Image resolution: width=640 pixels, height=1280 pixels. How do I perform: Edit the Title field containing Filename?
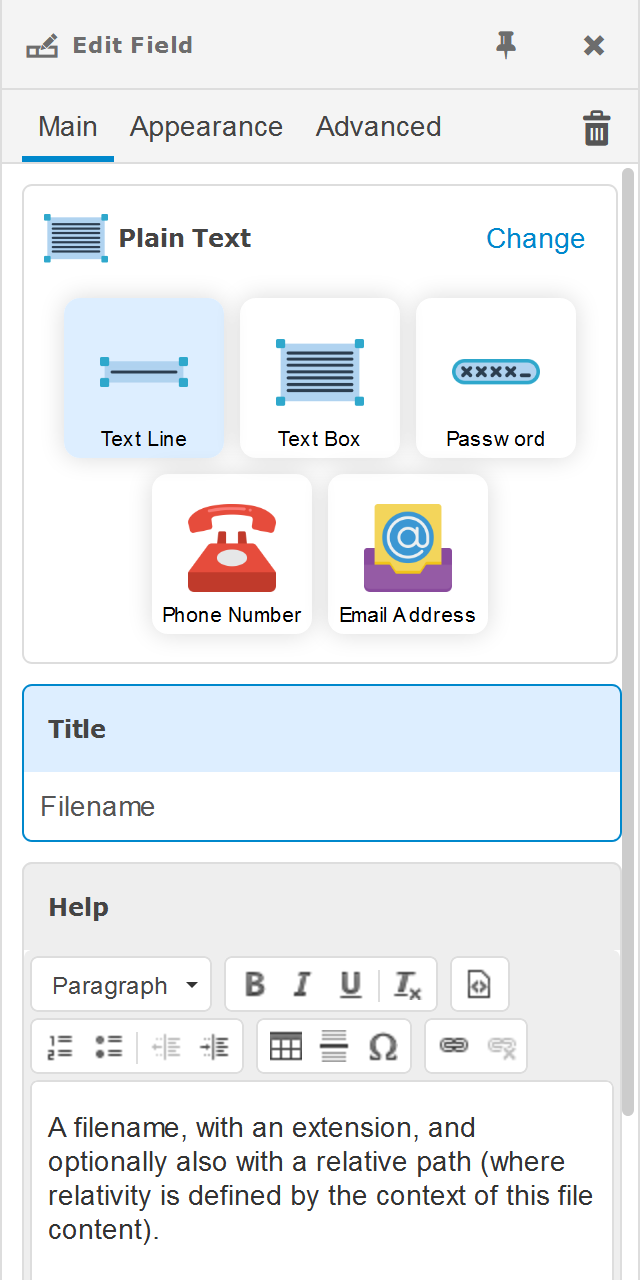point(322,807)
